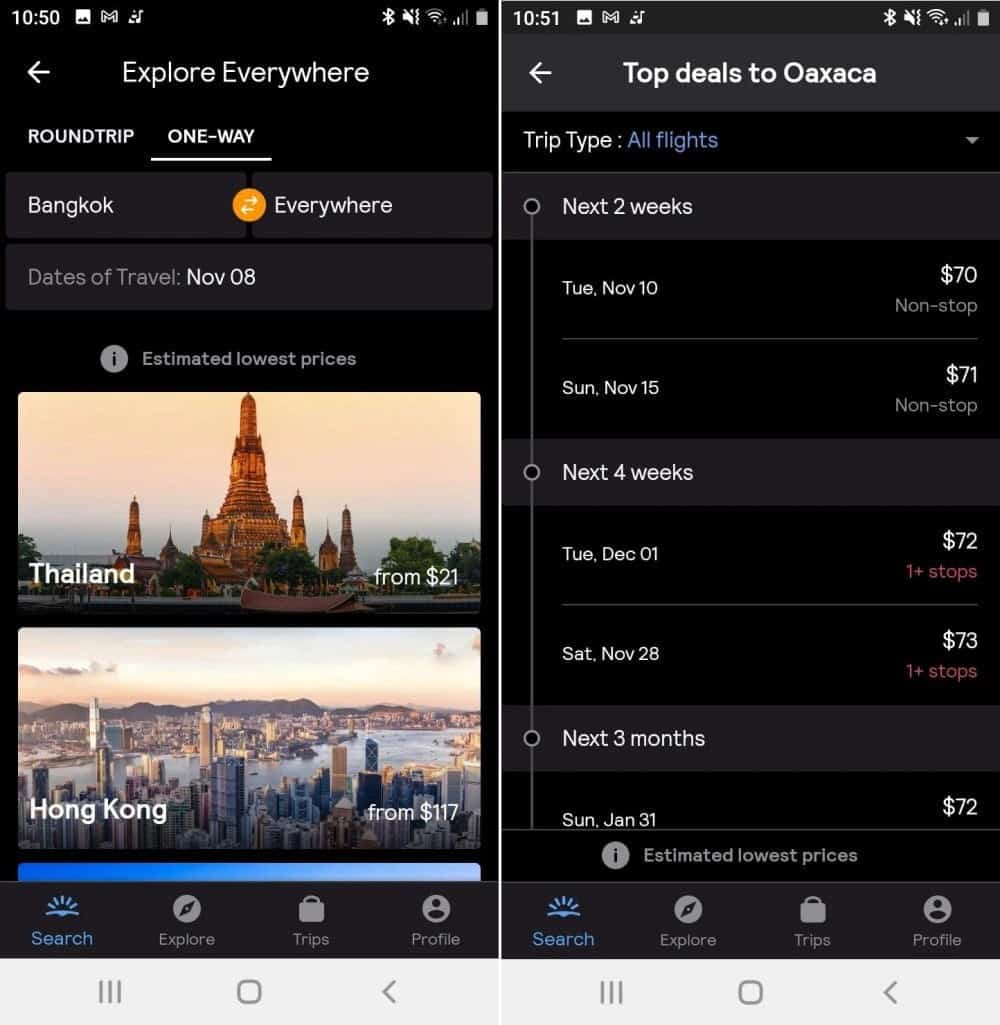Open the Hong Kong destination card
This screenshot has width=1000, height=1025.
(x=249, y=738)
